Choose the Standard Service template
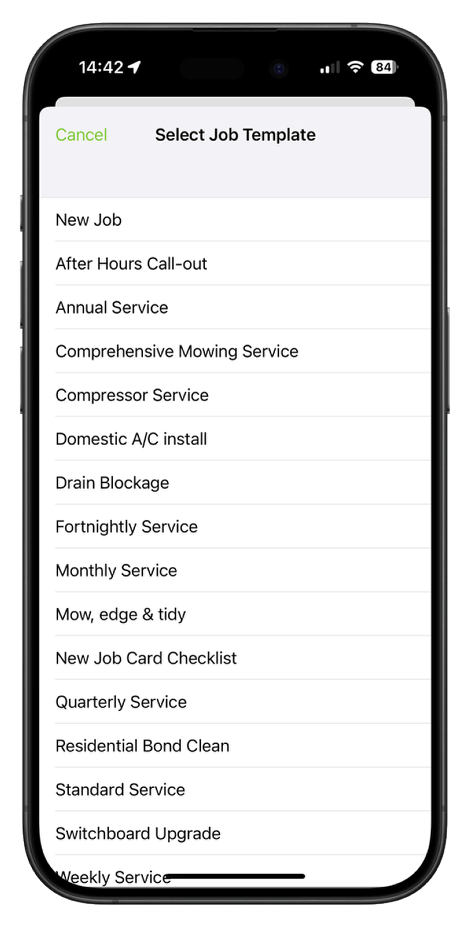 235,789
